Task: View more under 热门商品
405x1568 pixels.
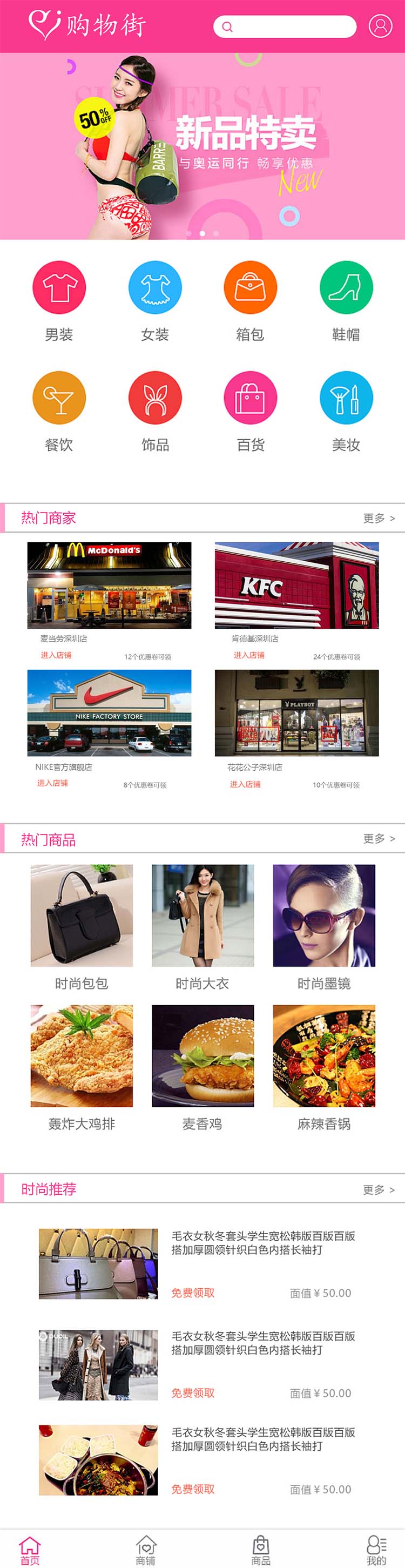Action: [x=378, y=839]
